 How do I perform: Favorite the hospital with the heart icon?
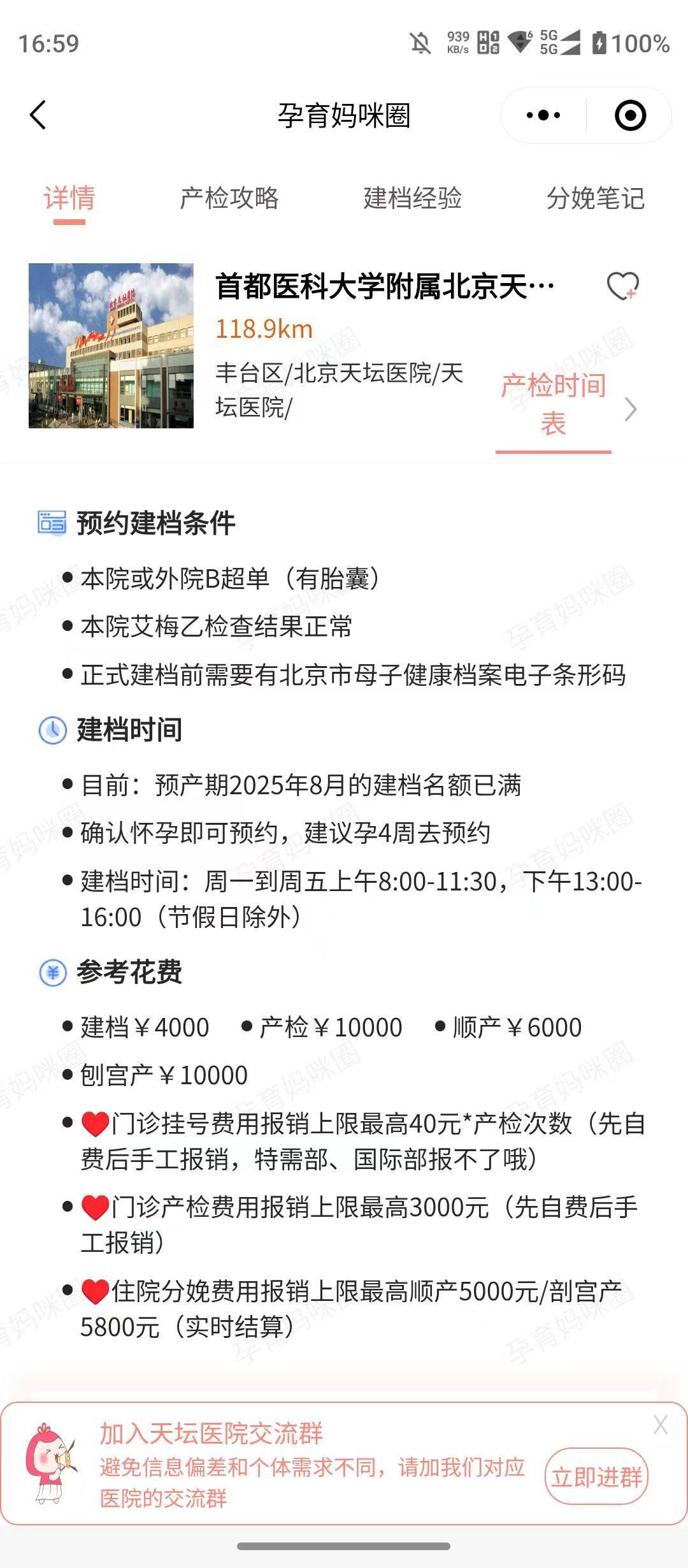pyautogui.click(x=622, y=286)
